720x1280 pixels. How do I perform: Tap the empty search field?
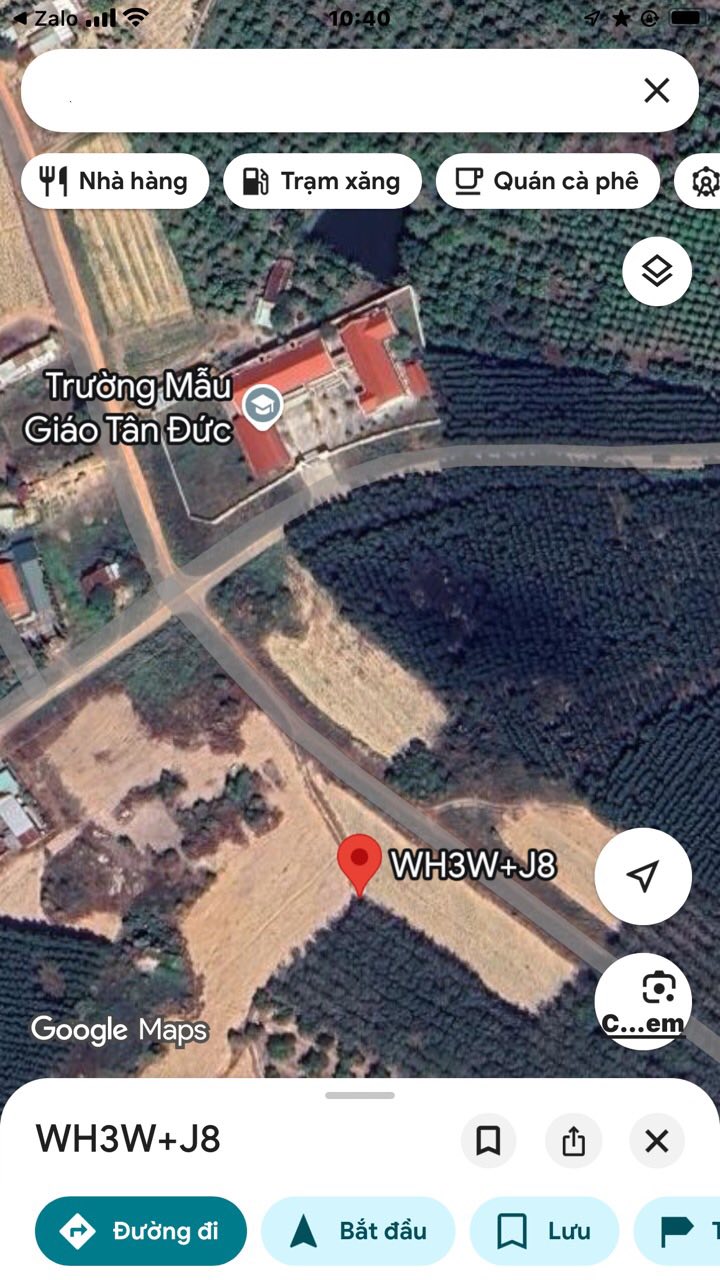[330, 91]
